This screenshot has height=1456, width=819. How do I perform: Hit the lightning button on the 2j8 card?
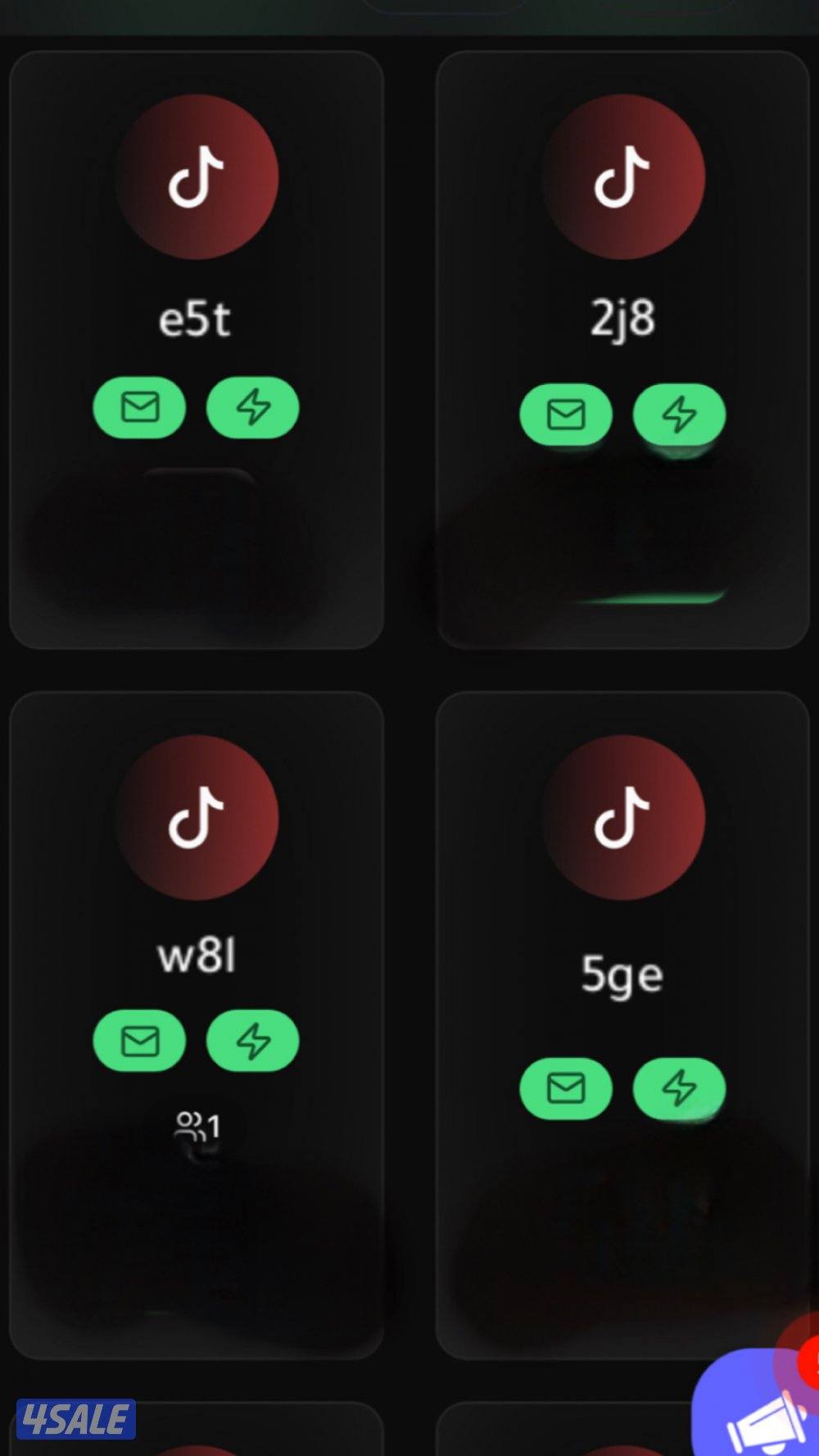[x=679, y=415]
